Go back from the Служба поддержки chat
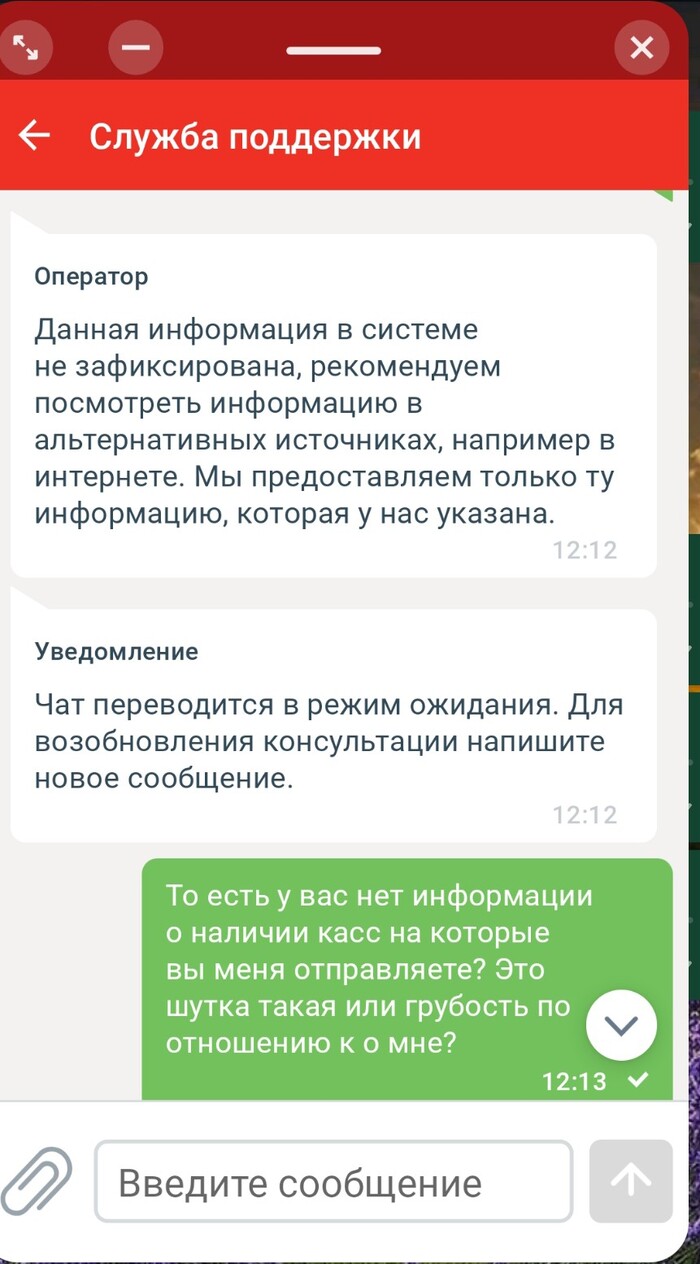This screenshot has width=700, height=1264. [35, 136]
